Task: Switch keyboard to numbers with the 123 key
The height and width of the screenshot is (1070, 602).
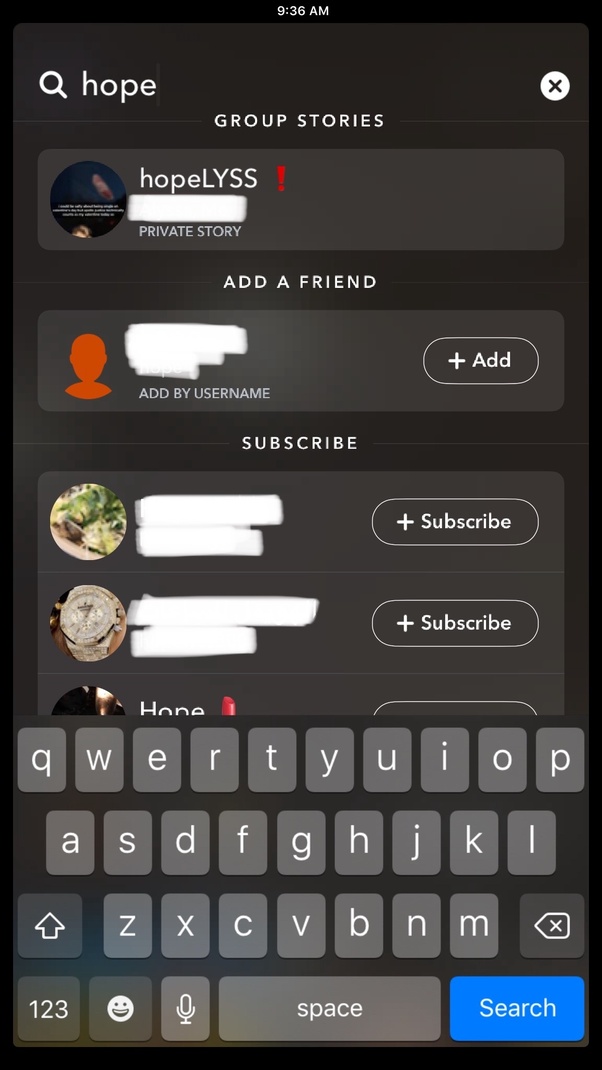Action: coord(48,1008)
